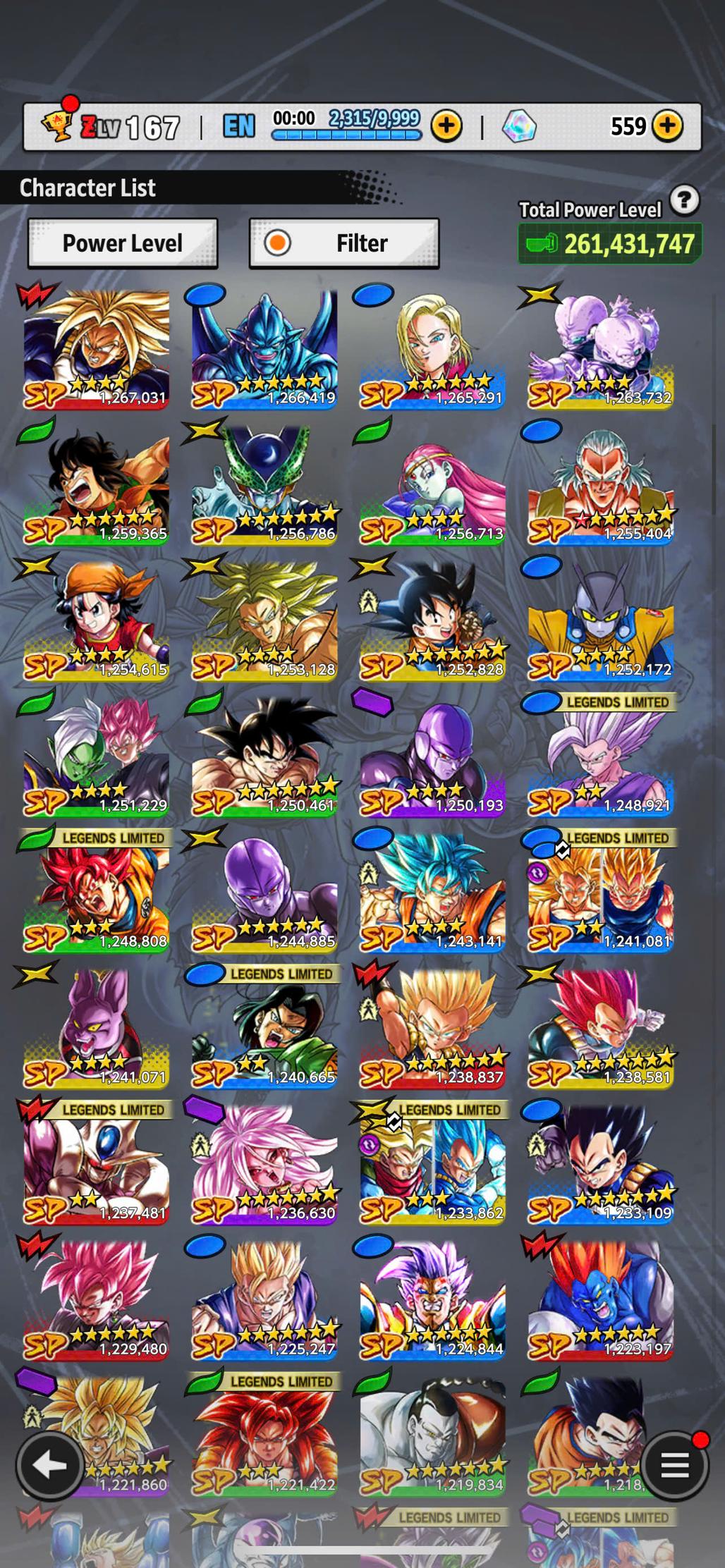Go back with the arrow button
725x1568 pixels.
click(50, 1465)
